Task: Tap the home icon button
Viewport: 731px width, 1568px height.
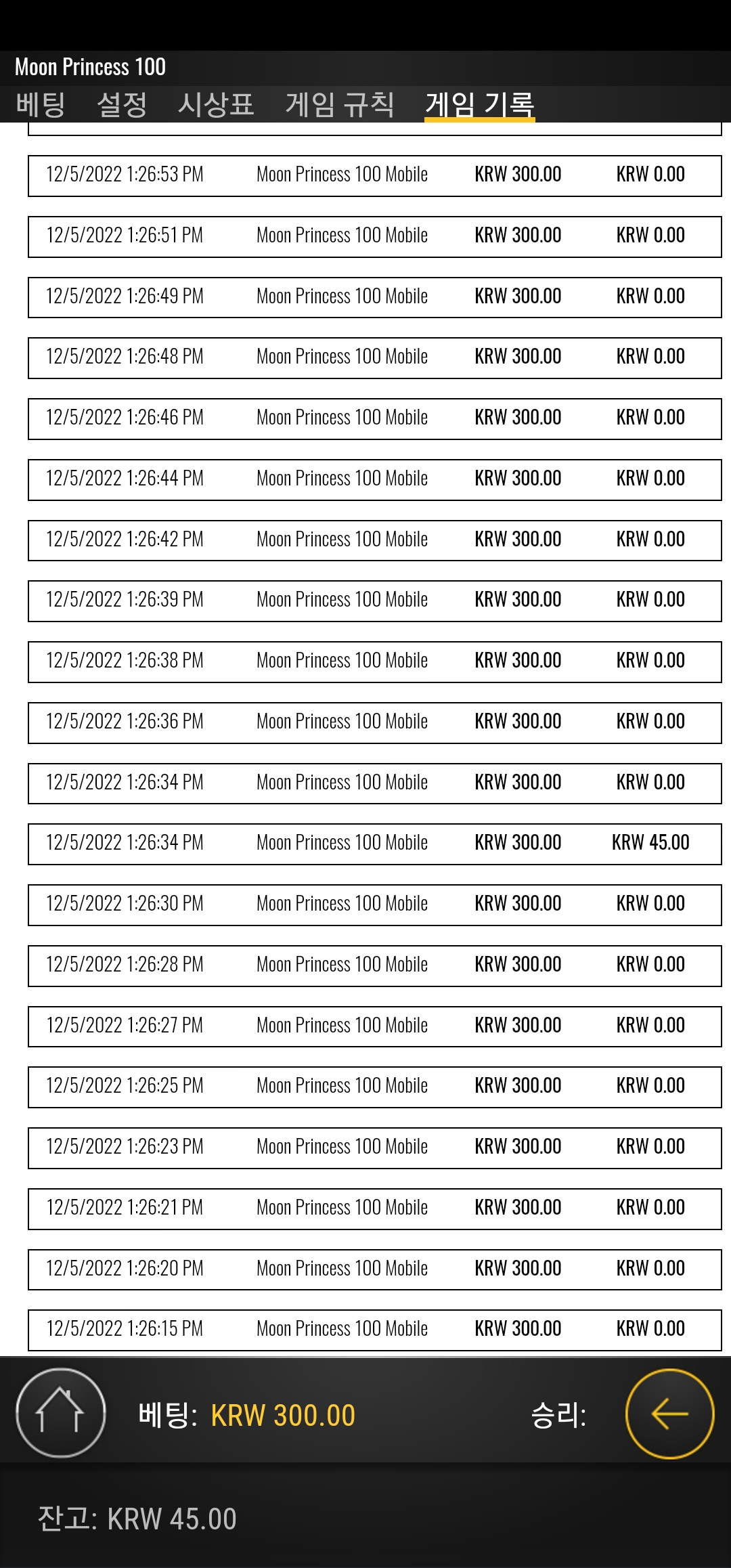Action: tap(61, 1413)
